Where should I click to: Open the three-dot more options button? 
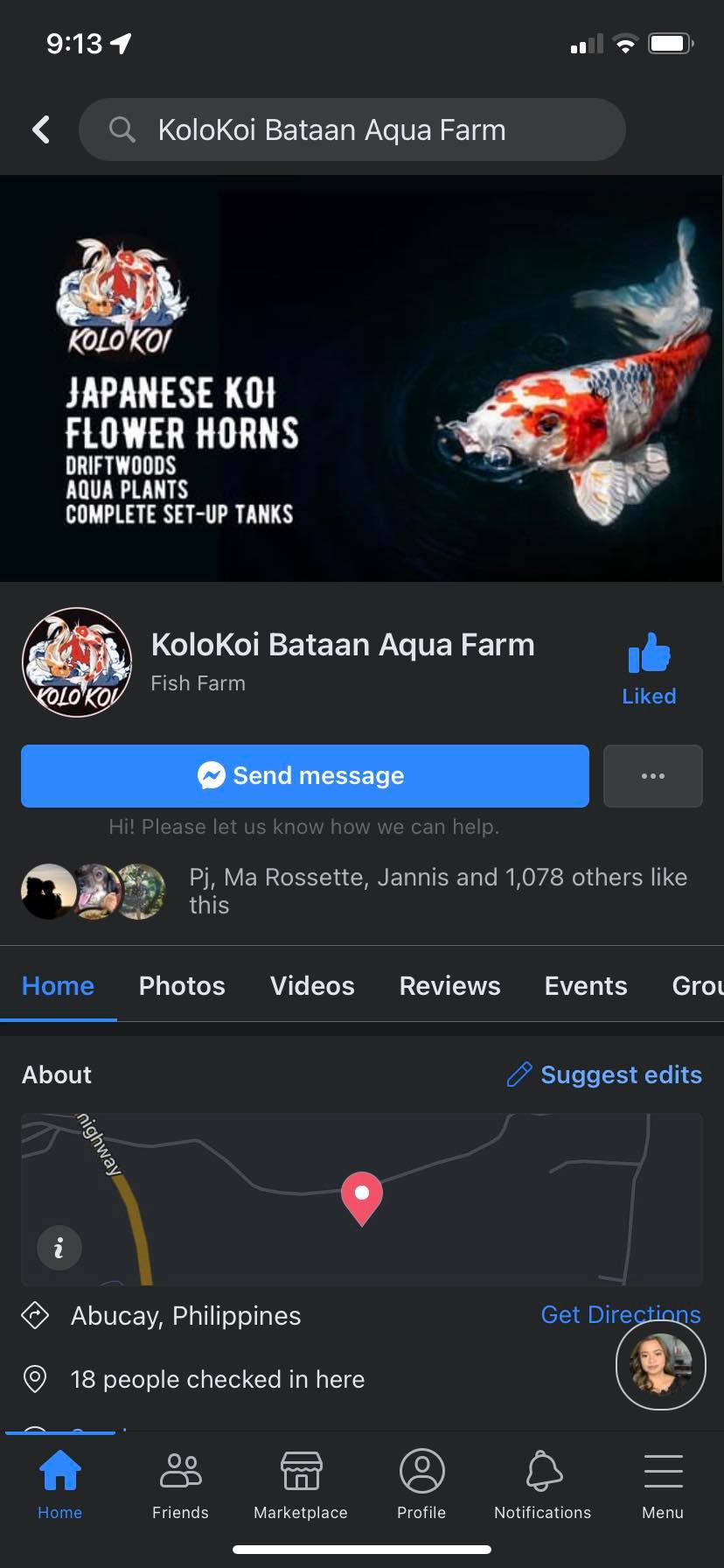(652, 775)
